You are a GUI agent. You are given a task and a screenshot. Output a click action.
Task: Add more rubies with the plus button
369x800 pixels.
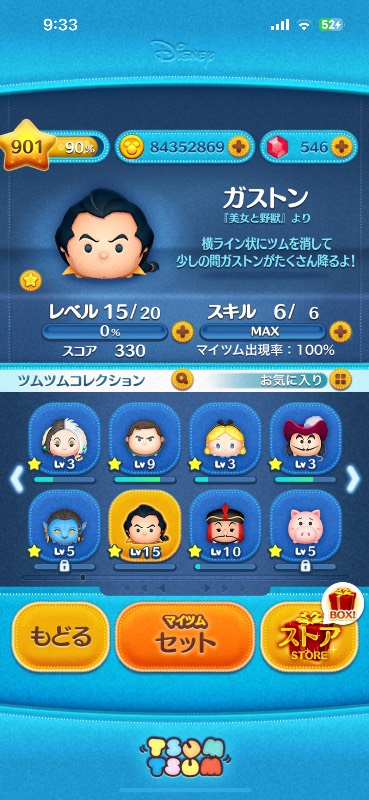click(x=339, y=147)
